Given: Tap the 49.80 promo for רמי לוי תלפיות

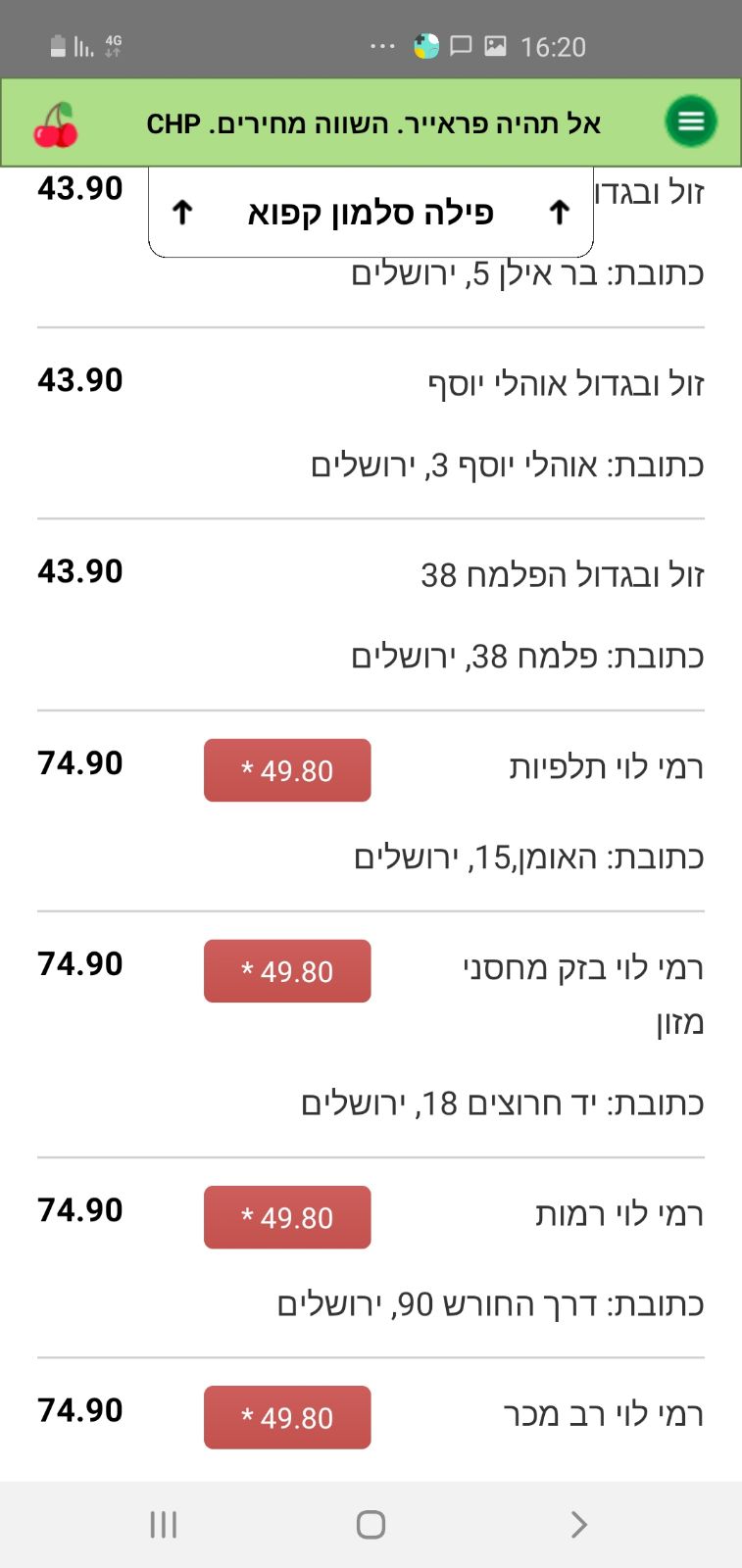Looking at the screenshot, I should pyautogui.click(x=287, y=770).
